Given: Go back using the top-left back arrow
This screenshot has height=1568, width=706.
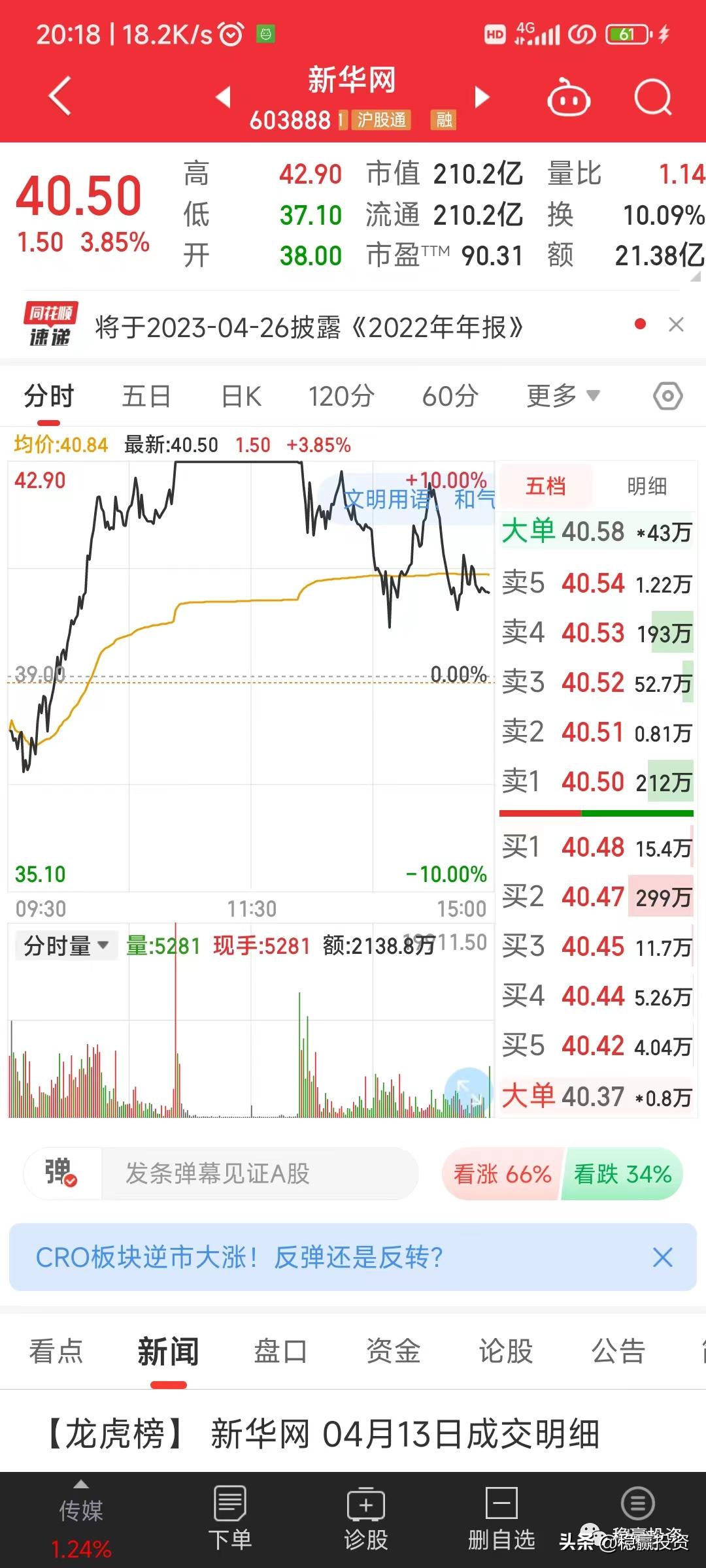Looking at the screenshot, I should tap(59, 95).
